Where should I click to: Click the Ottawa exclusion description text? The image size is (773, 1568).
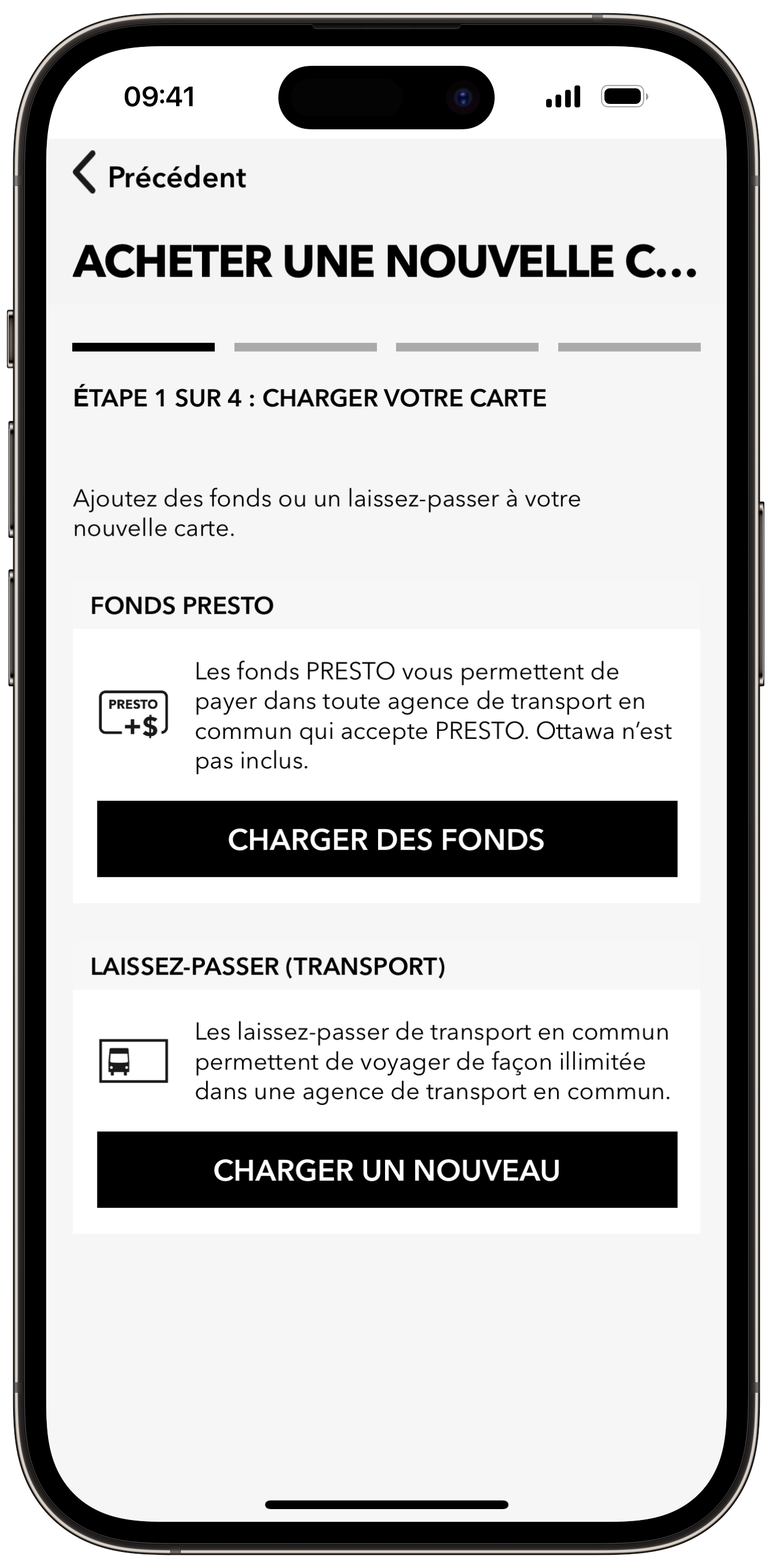[432, 715]
